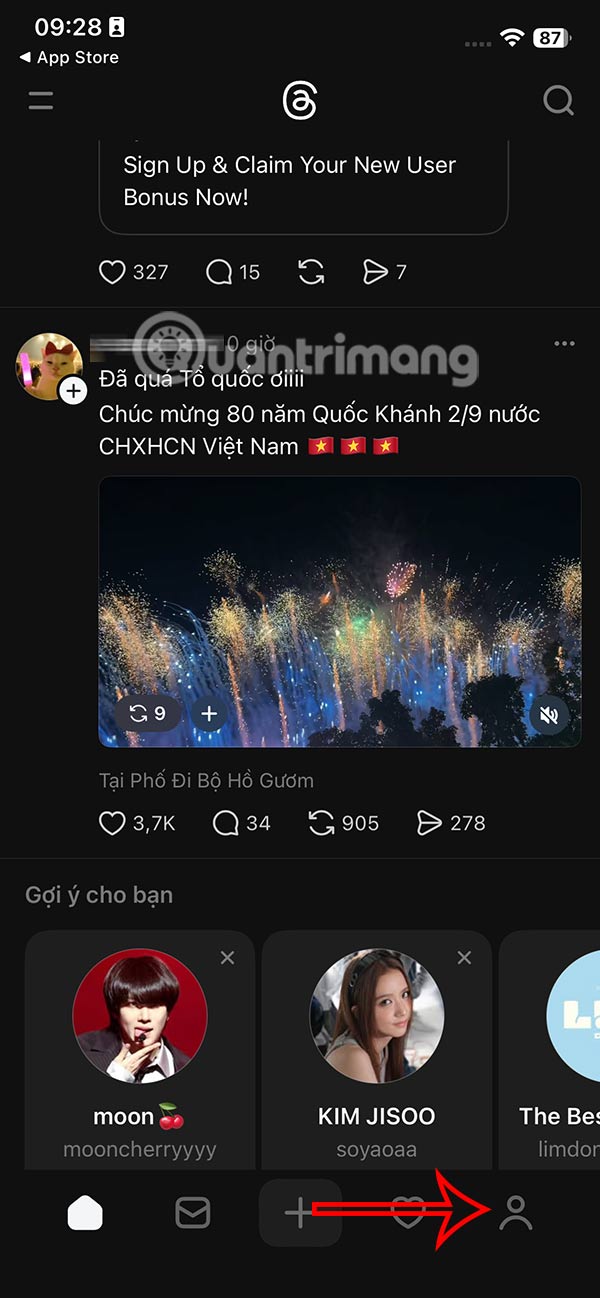Switch to the Home feed tab
600x1298 pixels.
click(x=85, y=1213)
